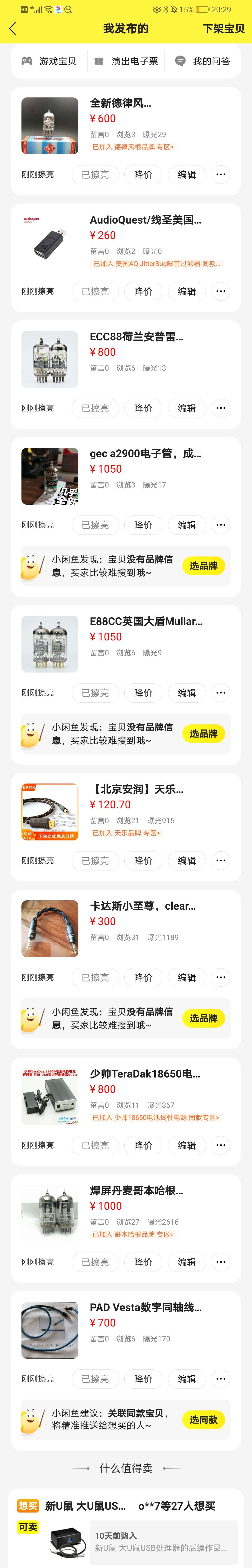The height and width of the screenshot is (1568, 252).
Task: Open more options for 少帅TeraDak18650 listing
Action: pyautogui.click(x=220, y=1145)
